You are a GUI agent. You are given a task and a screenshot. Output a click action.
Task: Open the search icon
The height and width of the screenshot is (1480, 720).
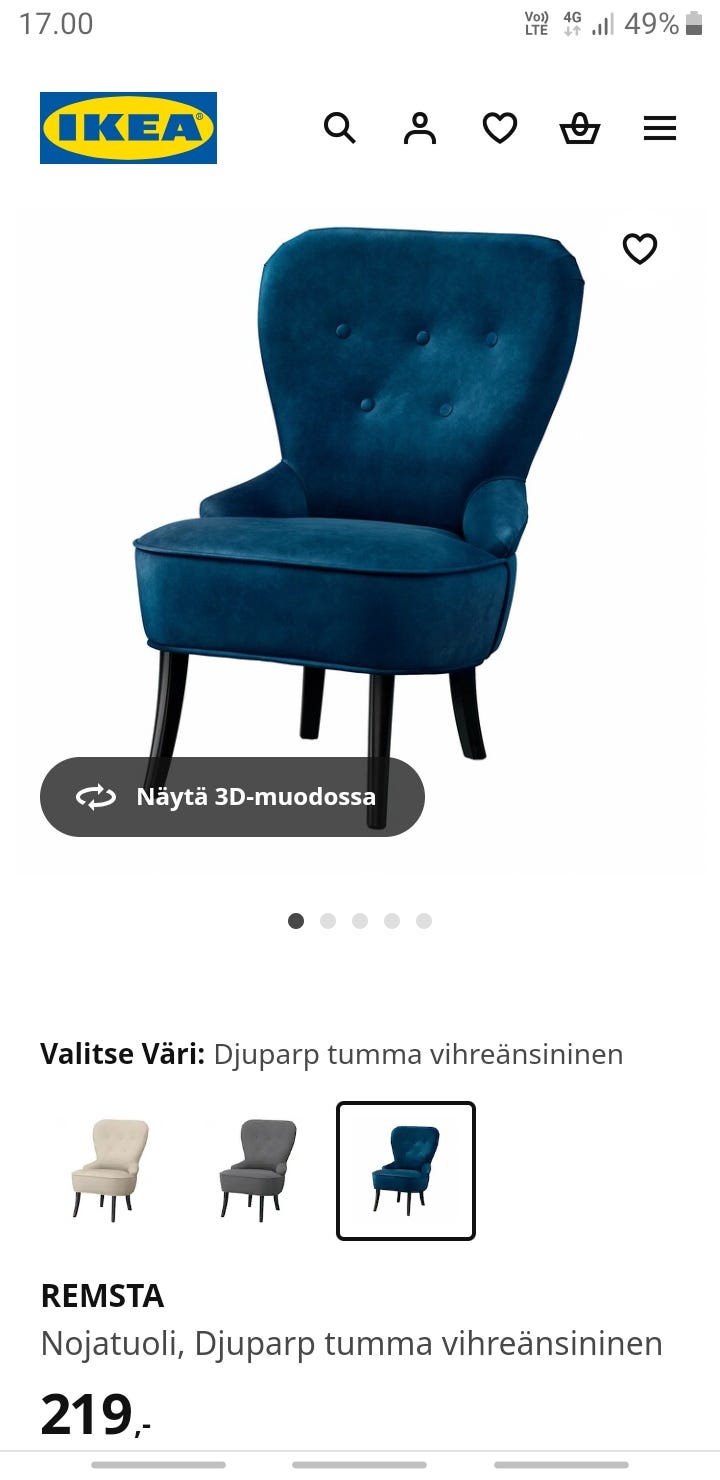pos(340,128)
